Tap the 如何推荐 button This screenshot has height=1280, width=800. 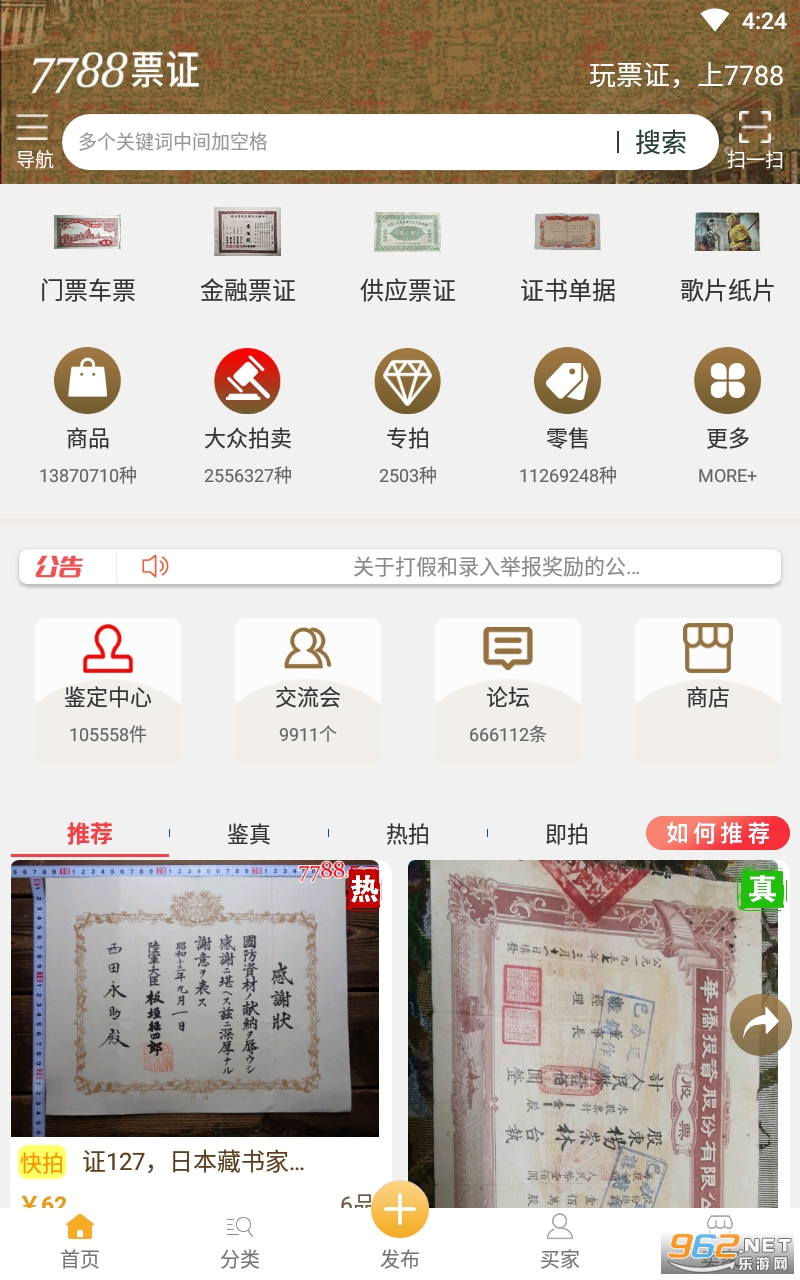pyautogui.click(x=718, y=833)
